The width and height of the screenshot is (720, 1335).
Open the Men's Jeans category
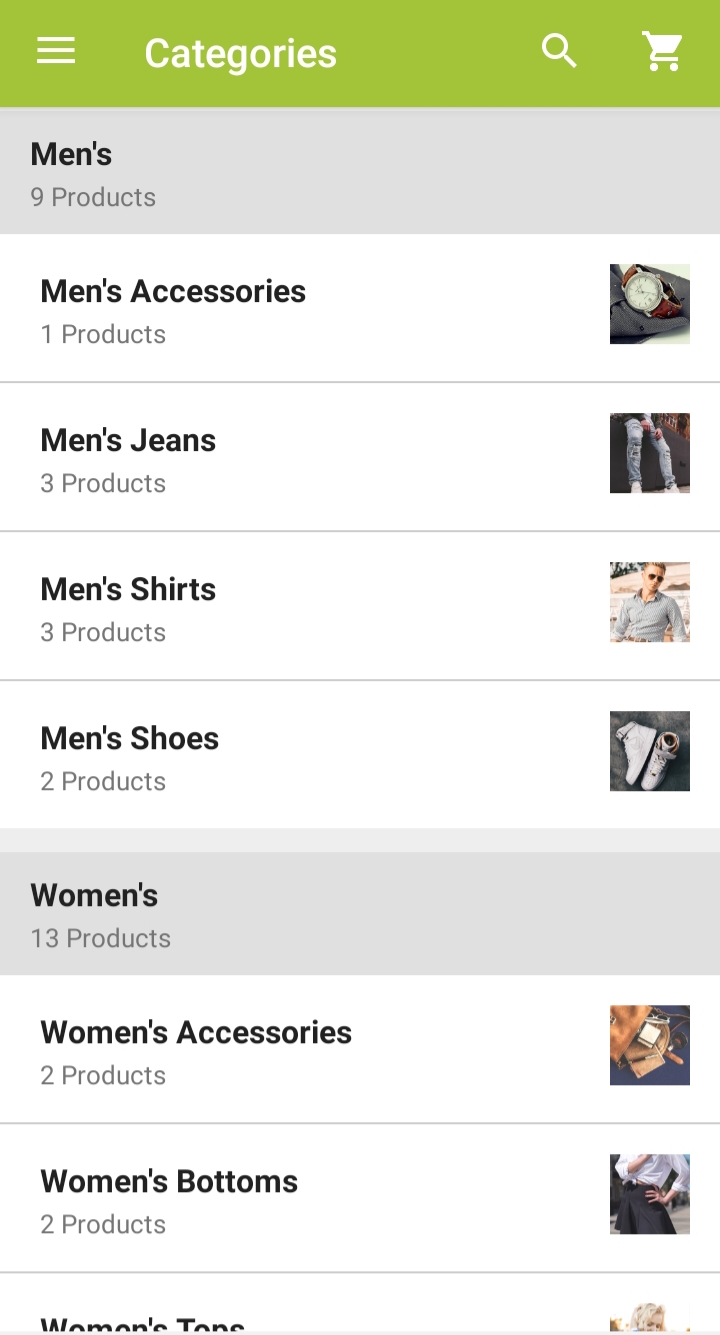pos(300,455)
